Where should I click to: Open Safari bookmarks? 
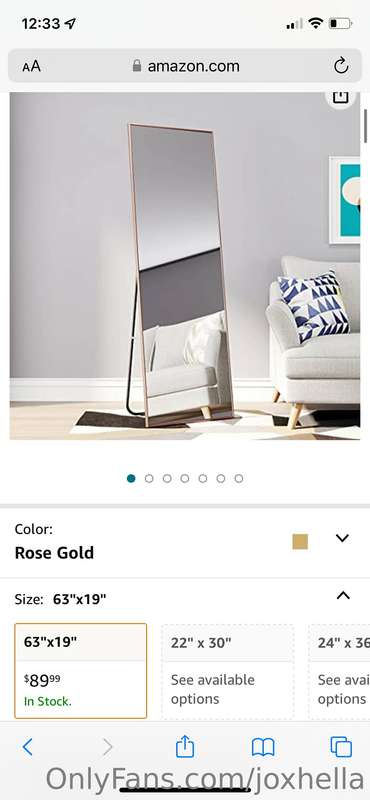coord(263,747)
